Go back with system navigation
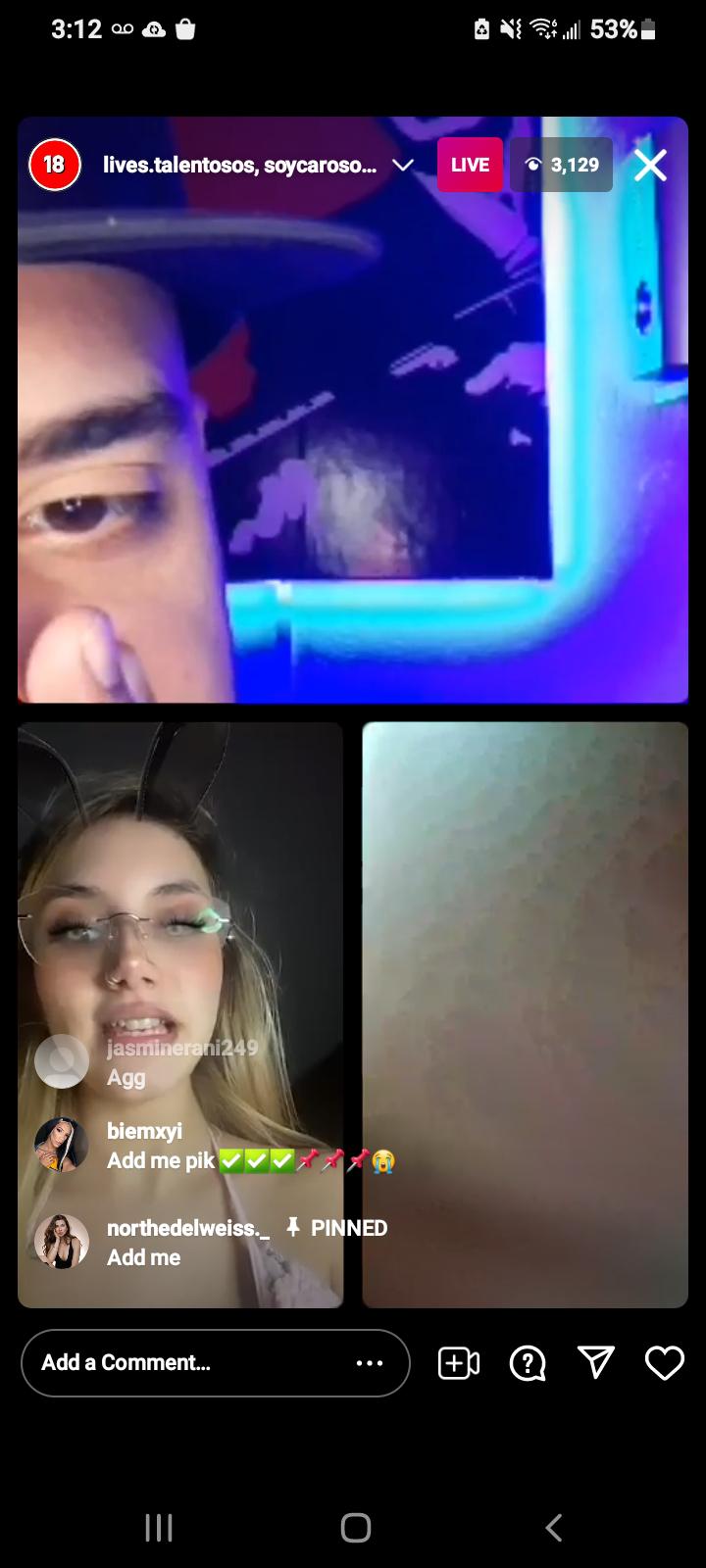Image resolution: width=706 pixels, height=1568 pixels. pos(554,1527)
